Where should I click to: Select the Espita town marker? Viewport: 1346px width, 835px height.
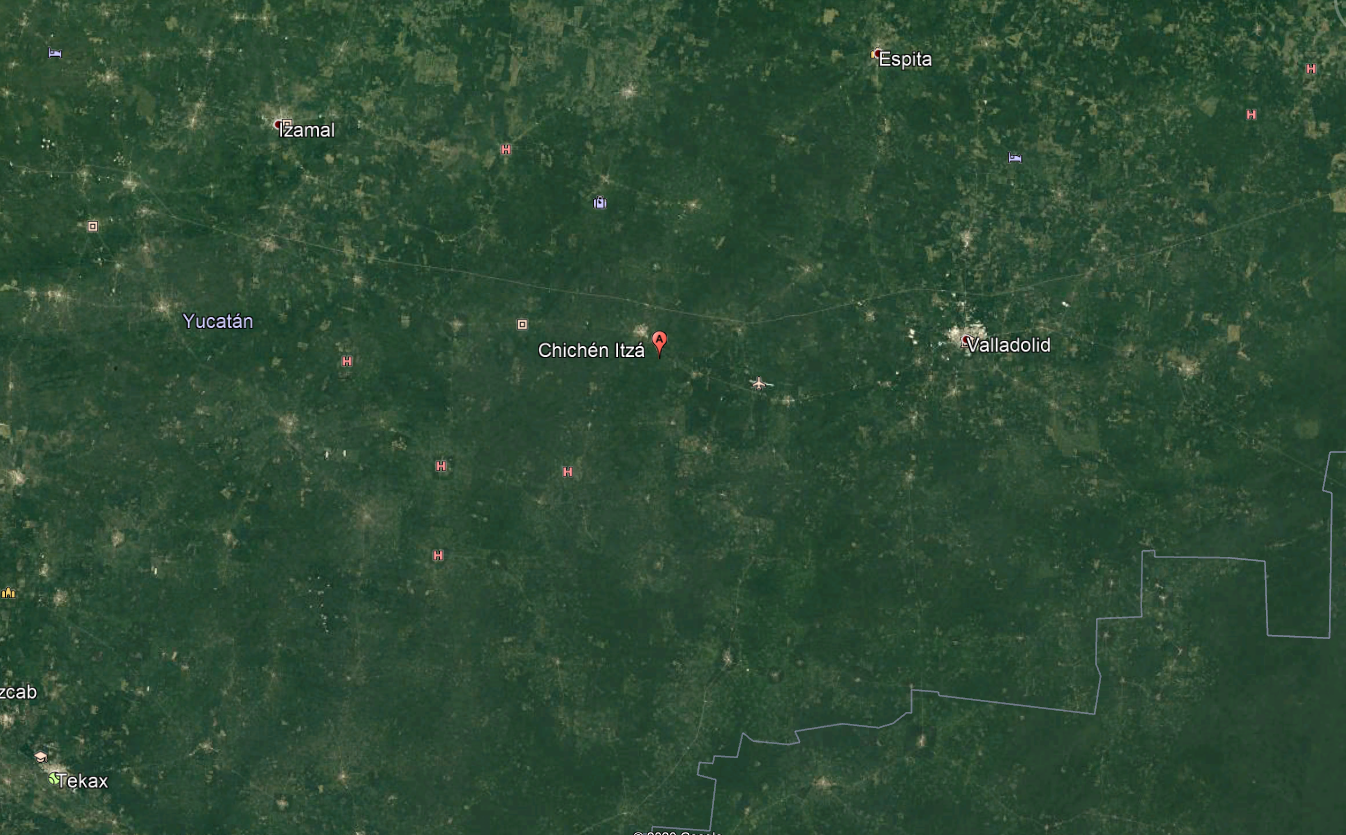click(x=877, y=54)
